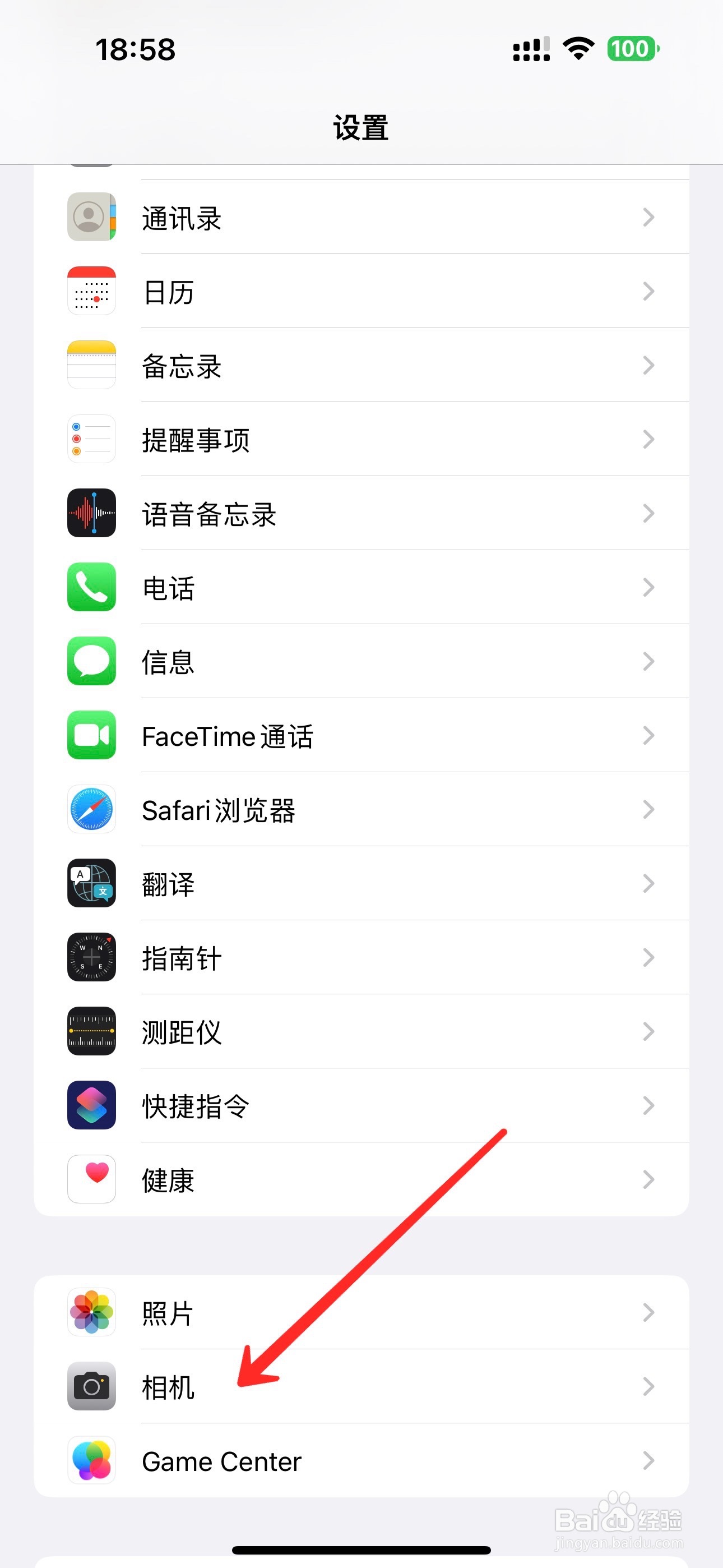723x1568 pixels.
Task: Tap the Compass (指南针) app icon
Action: [x=91, y=957]
